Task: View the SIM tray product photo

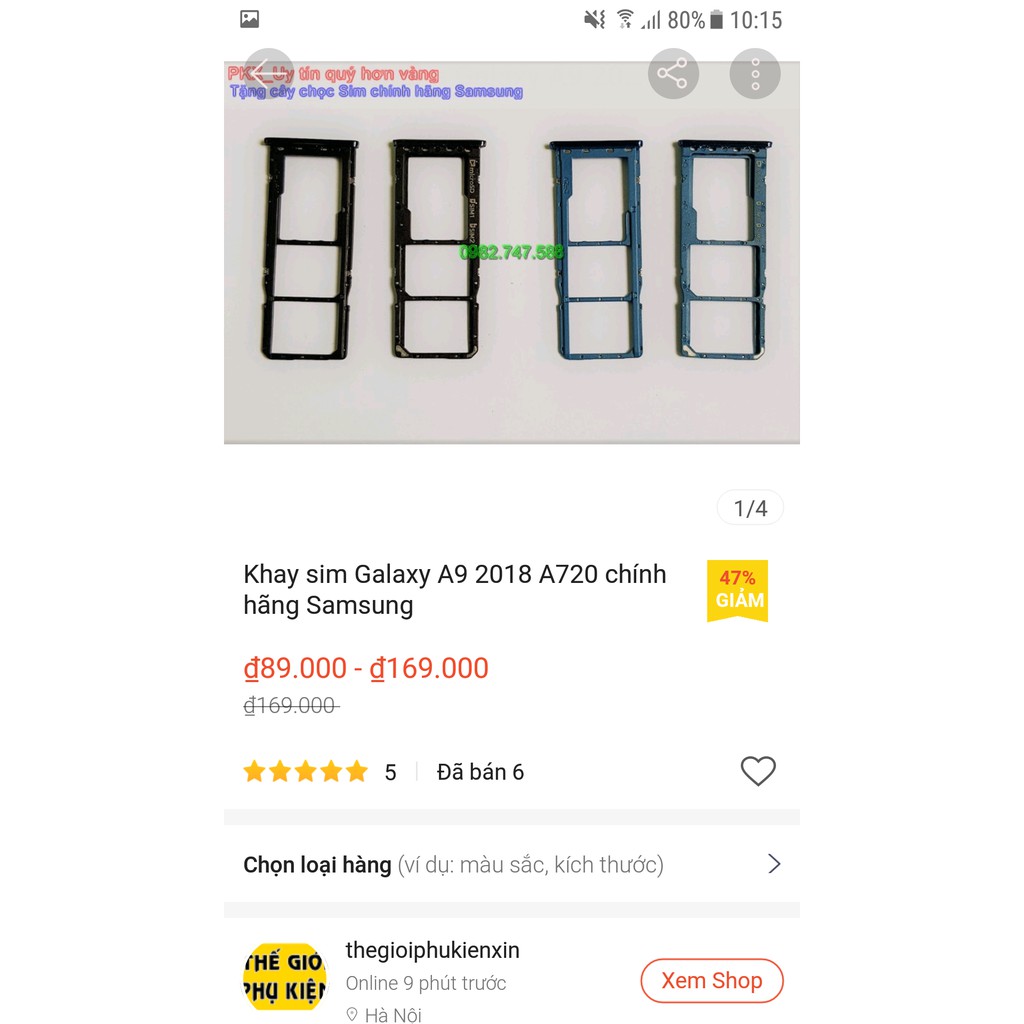Action: [511, 260]
